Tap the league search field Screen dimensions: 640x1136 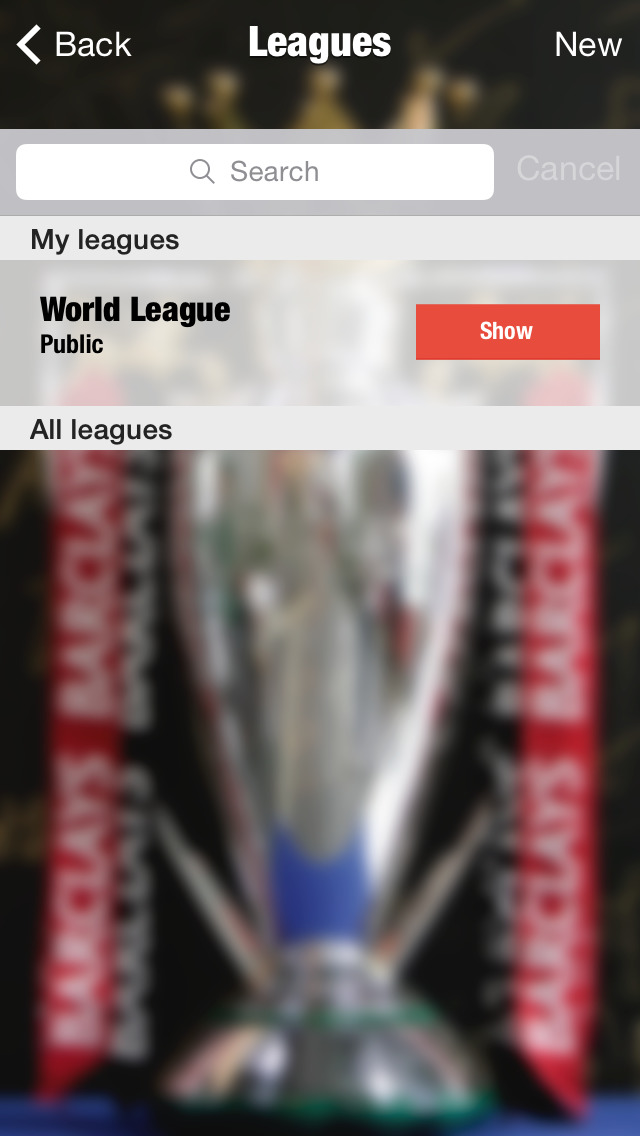click(x=254, y=172)
